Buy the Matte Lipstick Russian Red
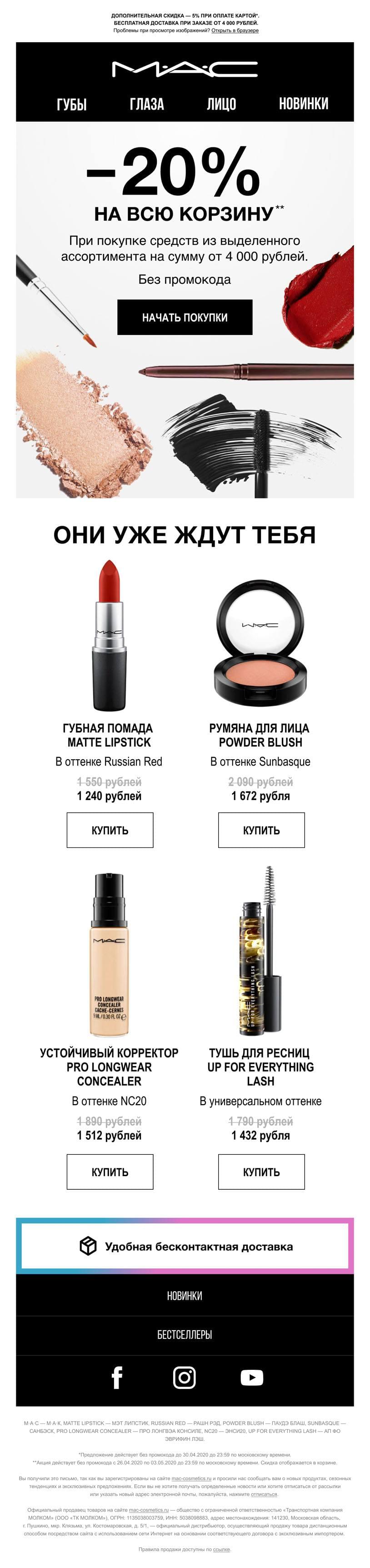 point(110,830)
